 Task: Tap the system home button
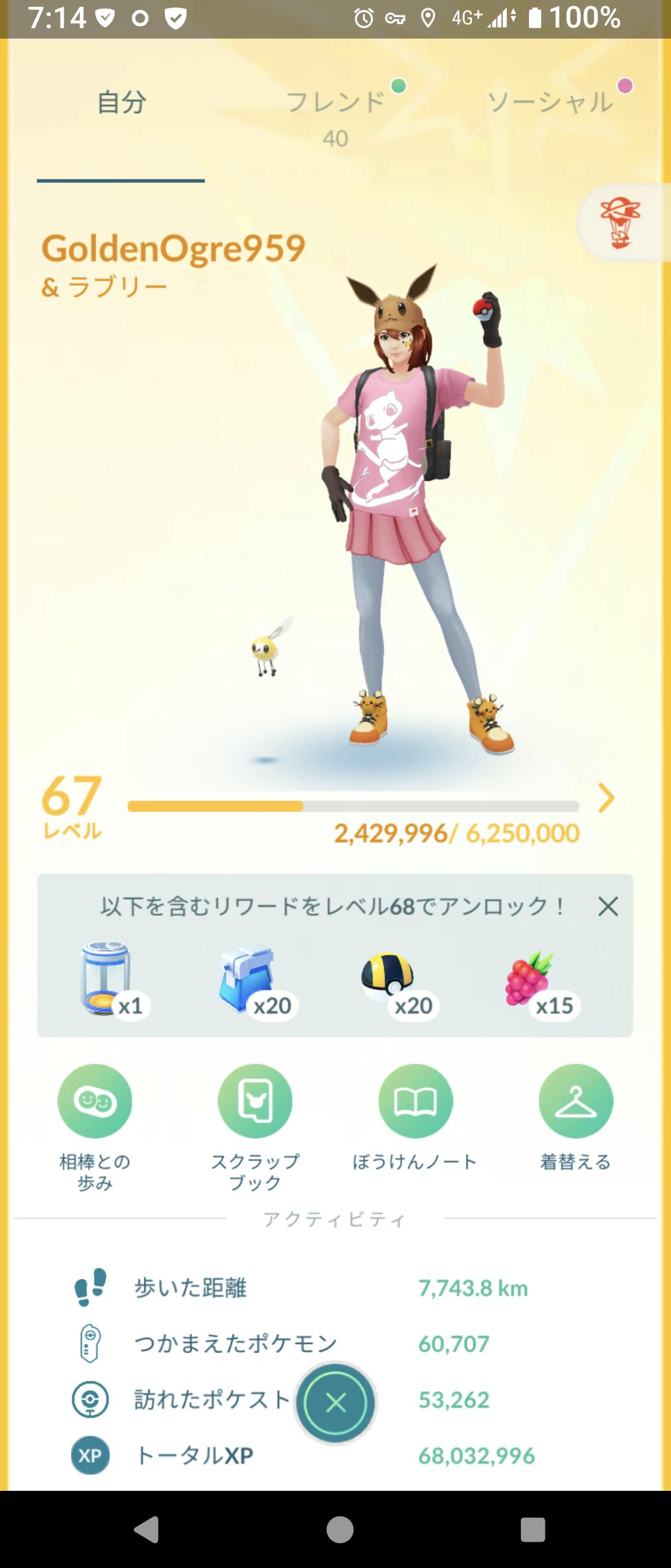pyautogui.click(x=340, y=1529)
